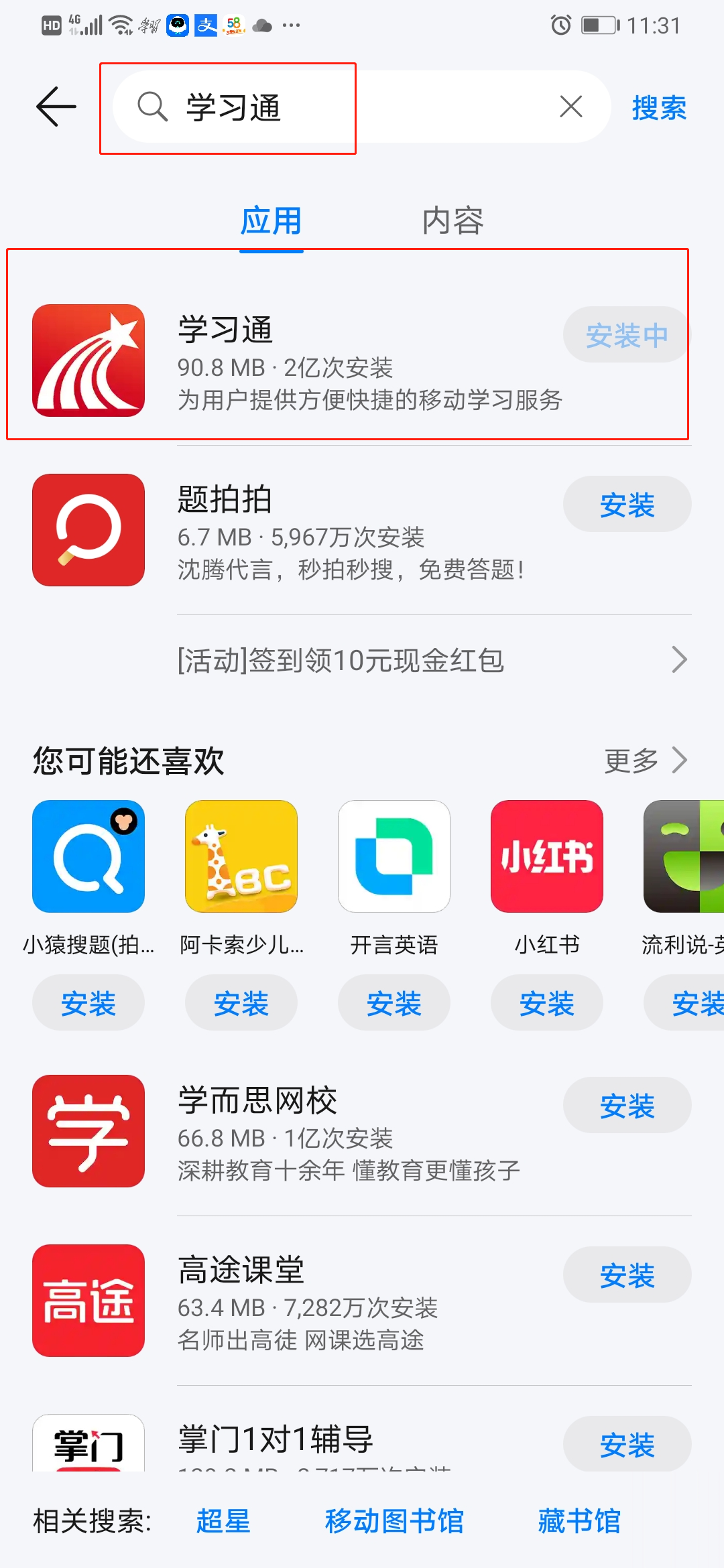
Task: Switch to the 内容 tab
Action: (452, 220)
